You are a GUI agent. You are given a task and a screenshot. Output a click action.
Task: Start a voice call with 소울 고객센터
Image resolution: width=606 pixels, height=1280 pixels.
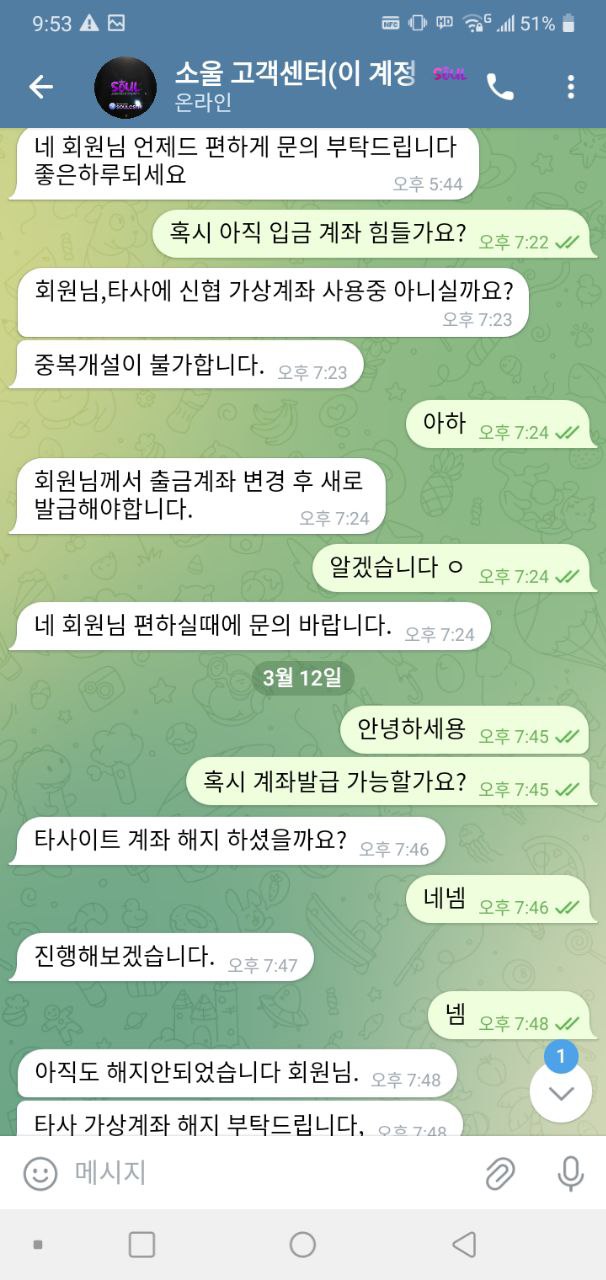pos(500,88)
